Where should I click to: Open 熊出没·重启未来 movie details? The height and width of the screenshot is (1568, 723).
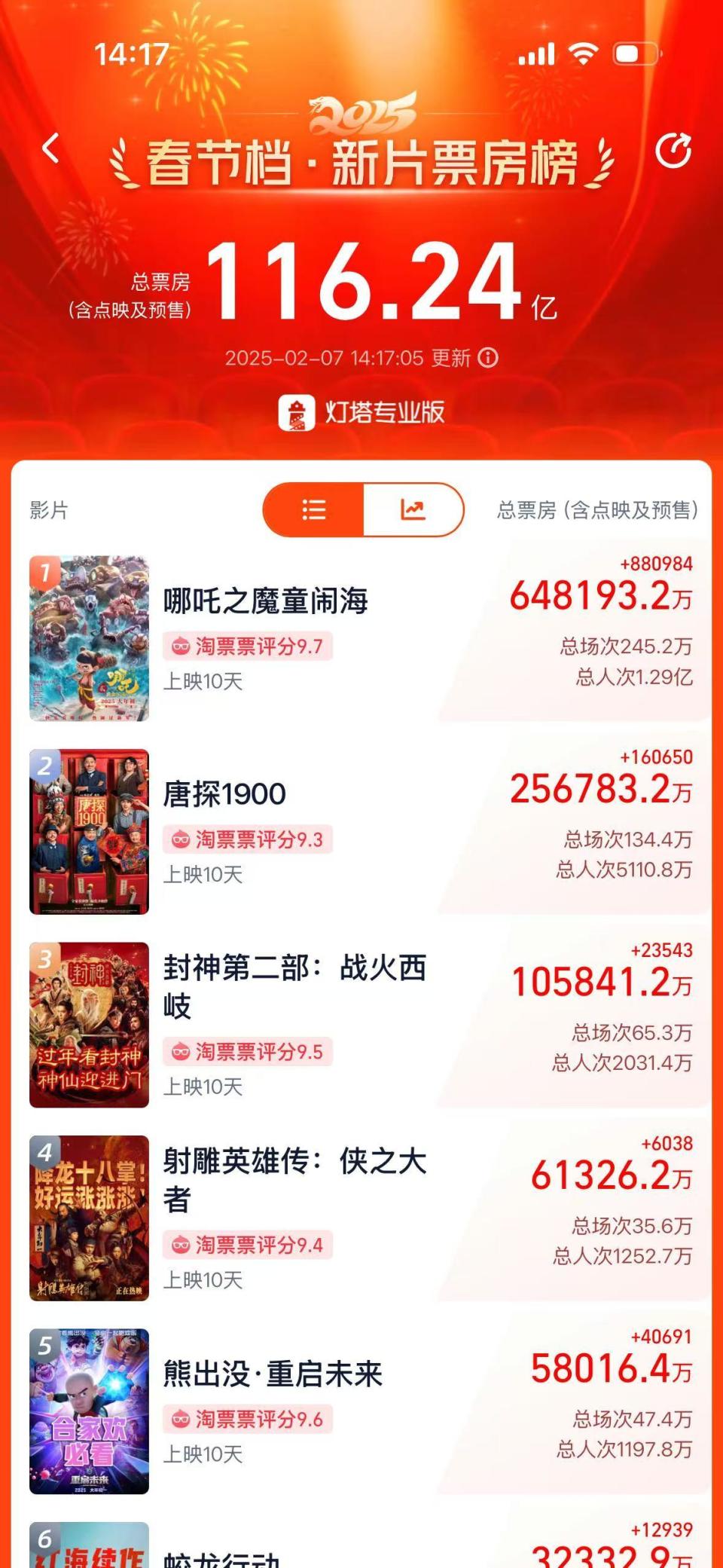coord(273,1374)
